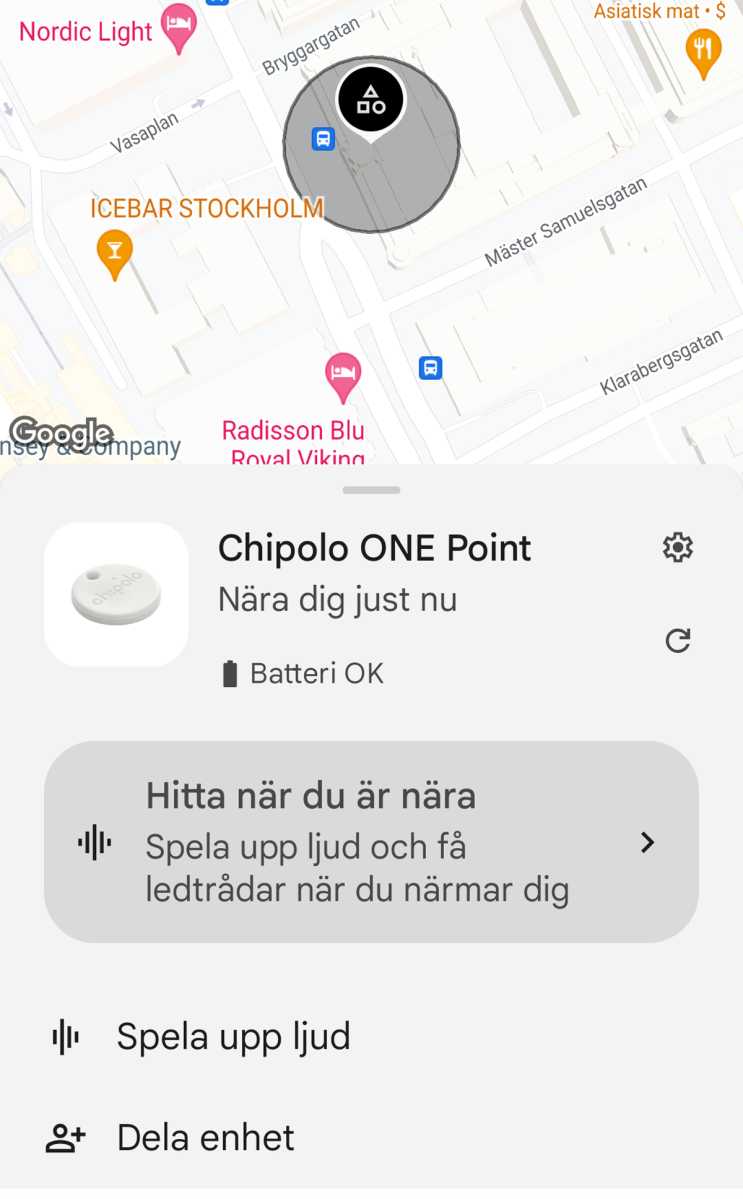The height and width of the screenshot is (1199, 743).
Task: Tap the Nordic Light hotel pin
Action: (x=179, y=25)
